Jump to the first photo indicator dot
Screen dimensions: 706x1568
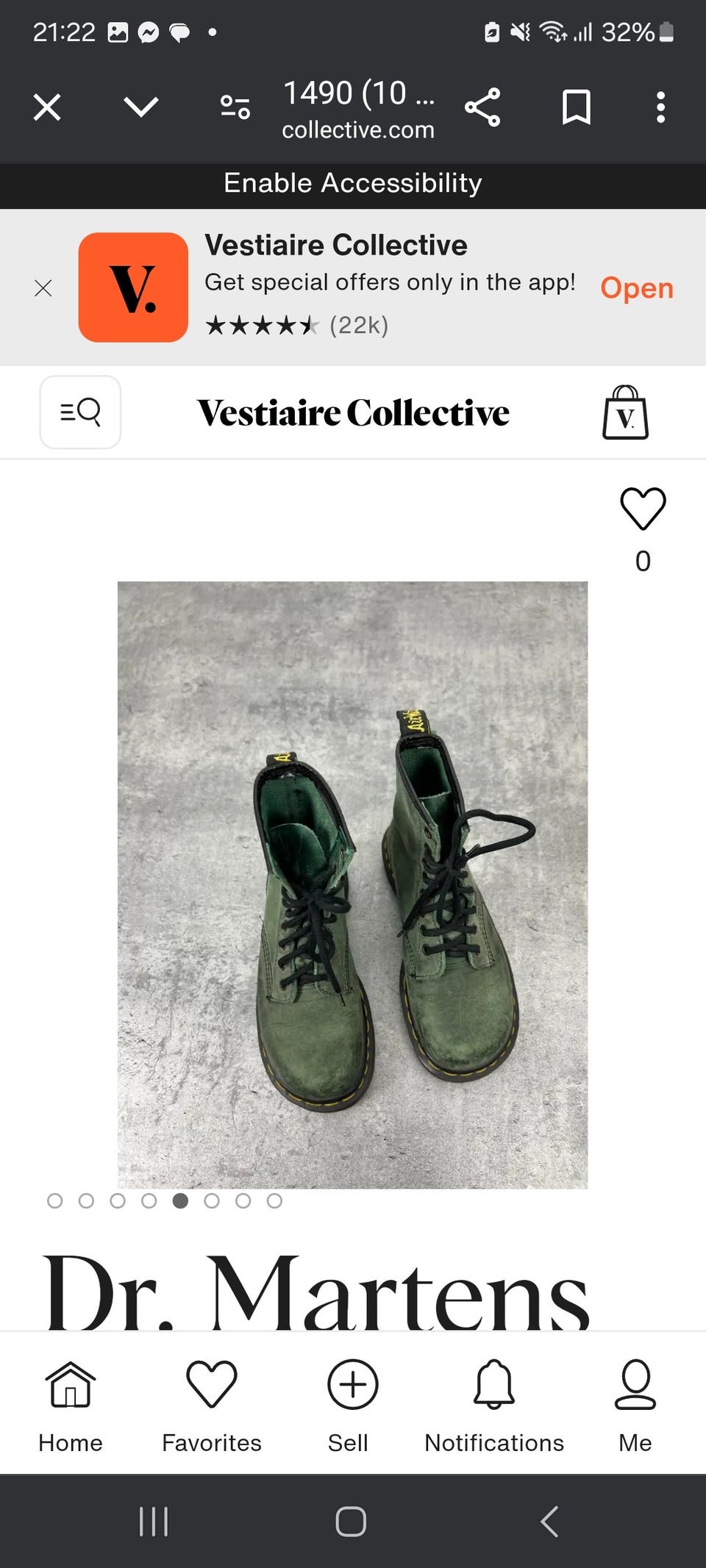point(54,1200)
